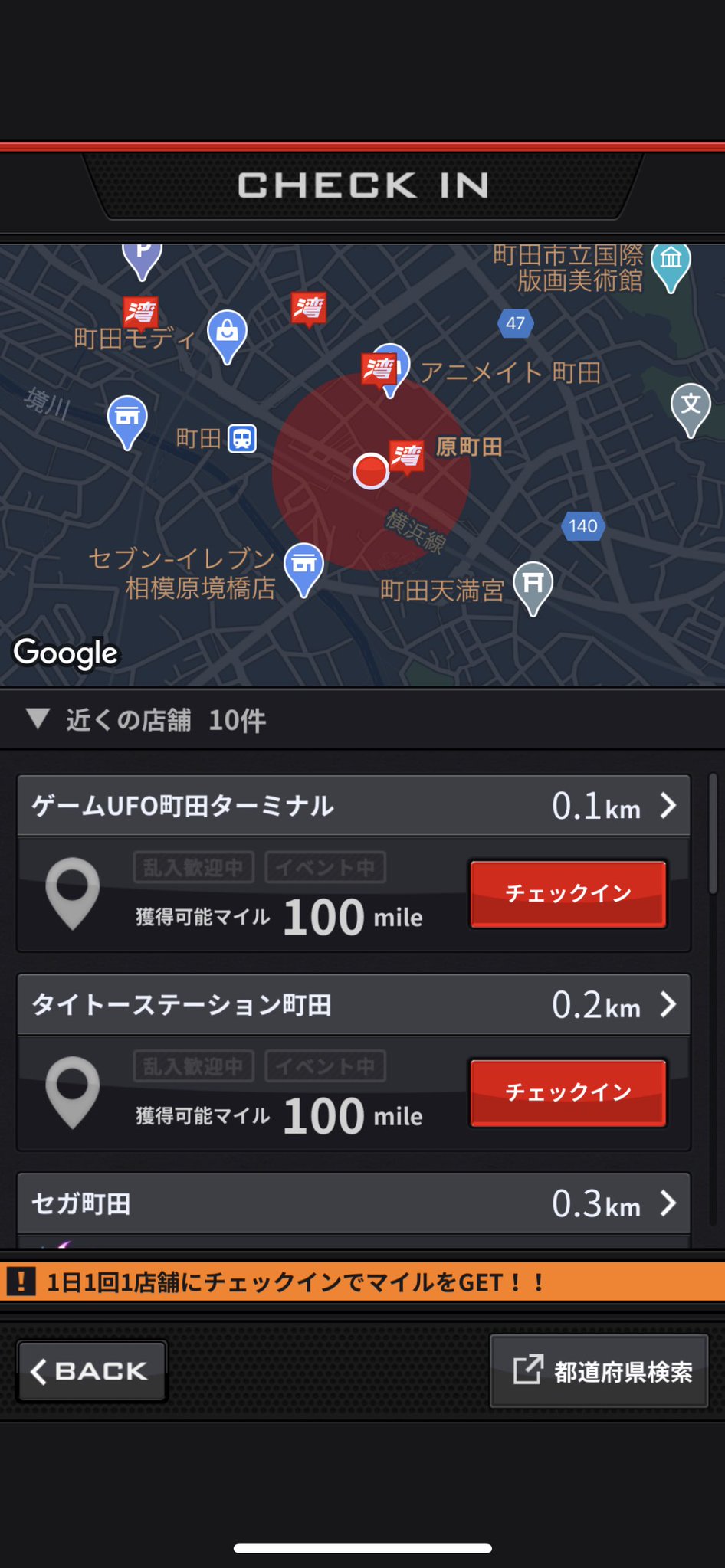Open 都道府県検索 prefecture search
Screen dimensions: 725x1568
(599, 1371)
